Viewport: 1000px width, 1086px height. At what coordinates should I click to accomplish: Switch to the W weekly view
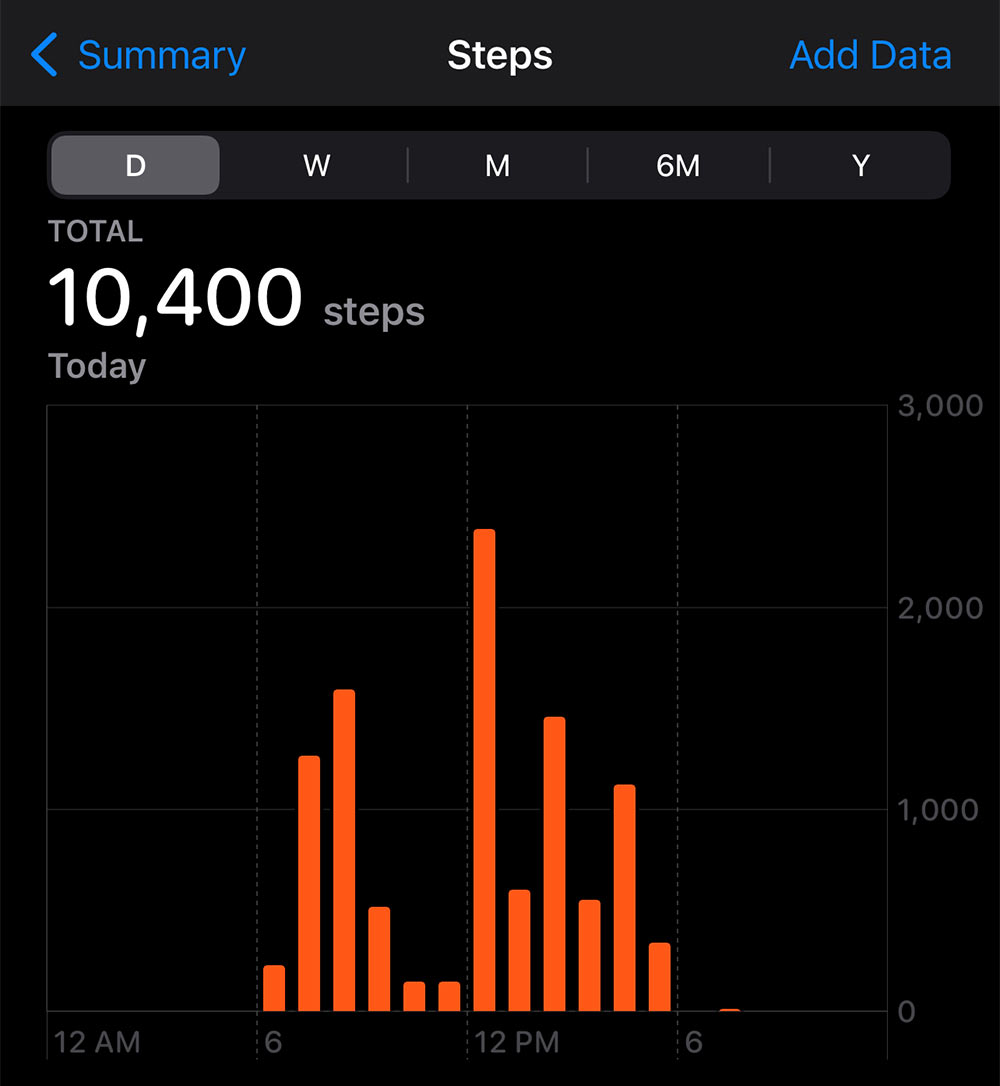[x=316, y=165]
